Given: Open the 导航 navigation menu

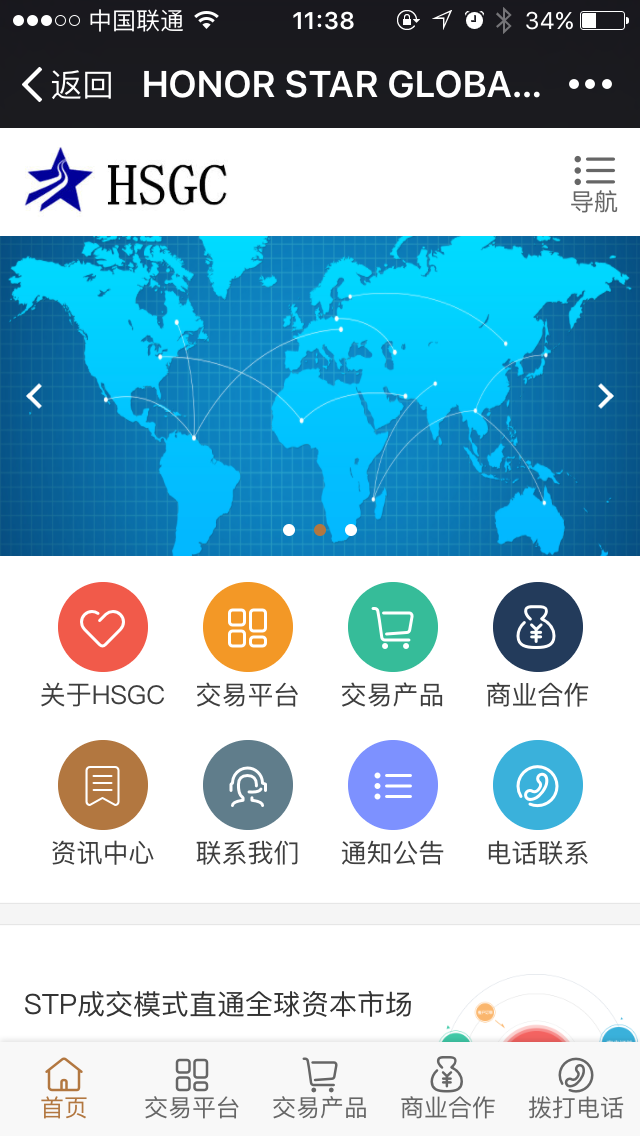Looking at the screenshot, I should pyautogui.click(x=594, y=184).
